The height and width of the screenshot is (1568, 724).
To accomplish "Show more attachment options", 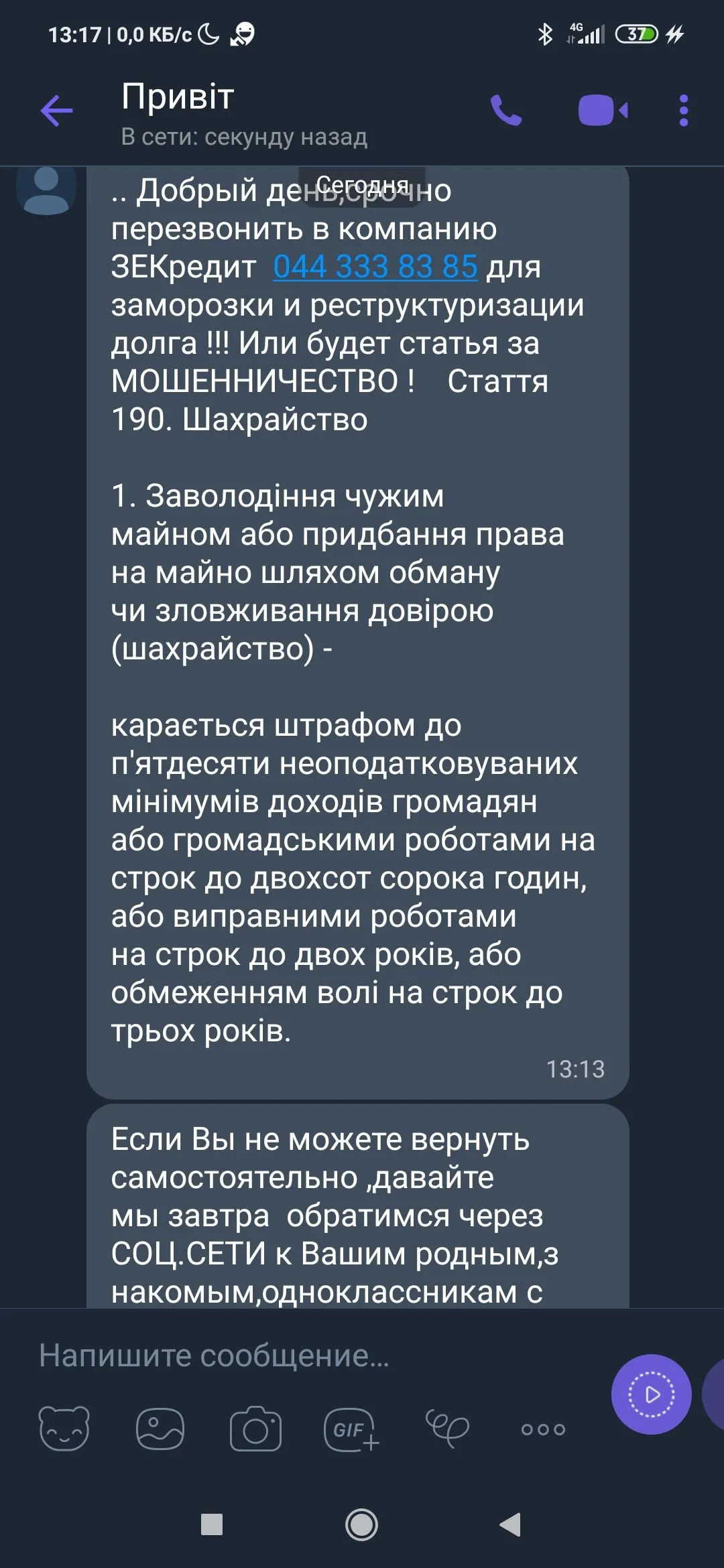I will [543, 1429].
